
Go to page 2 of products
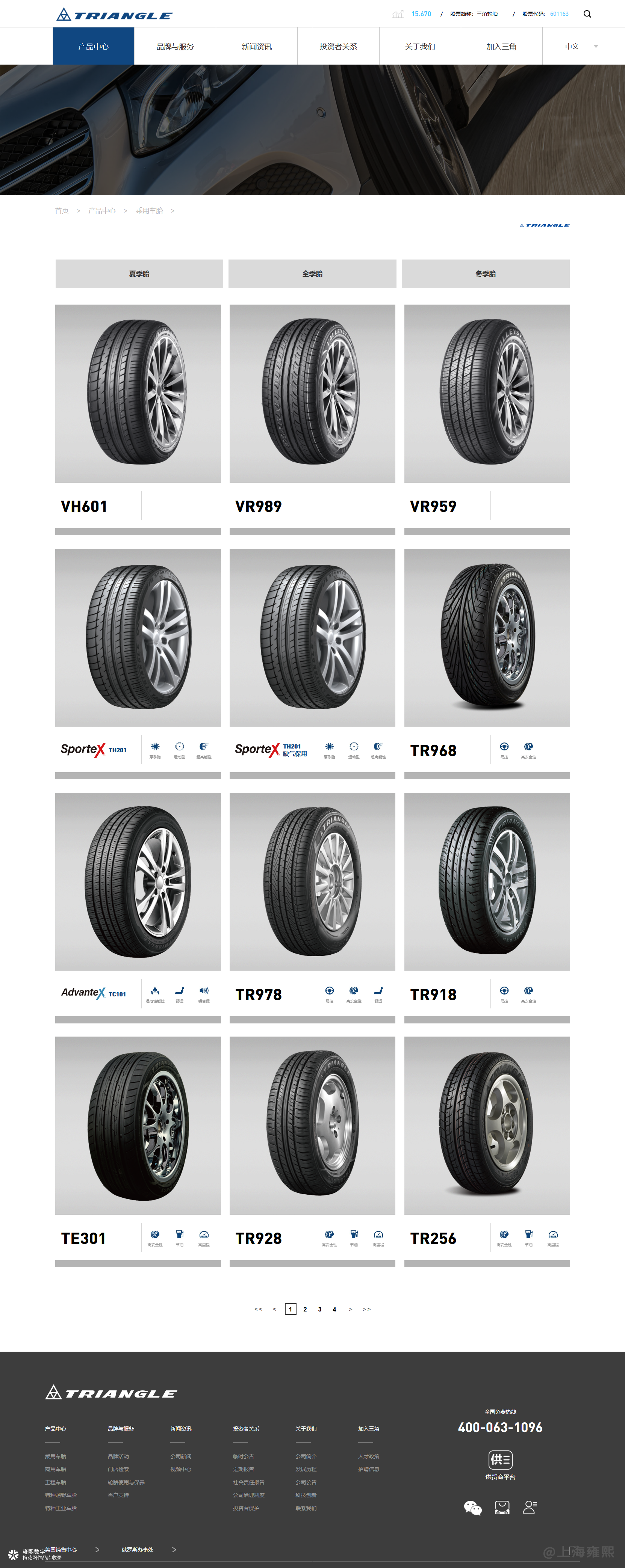(305, 1309)
